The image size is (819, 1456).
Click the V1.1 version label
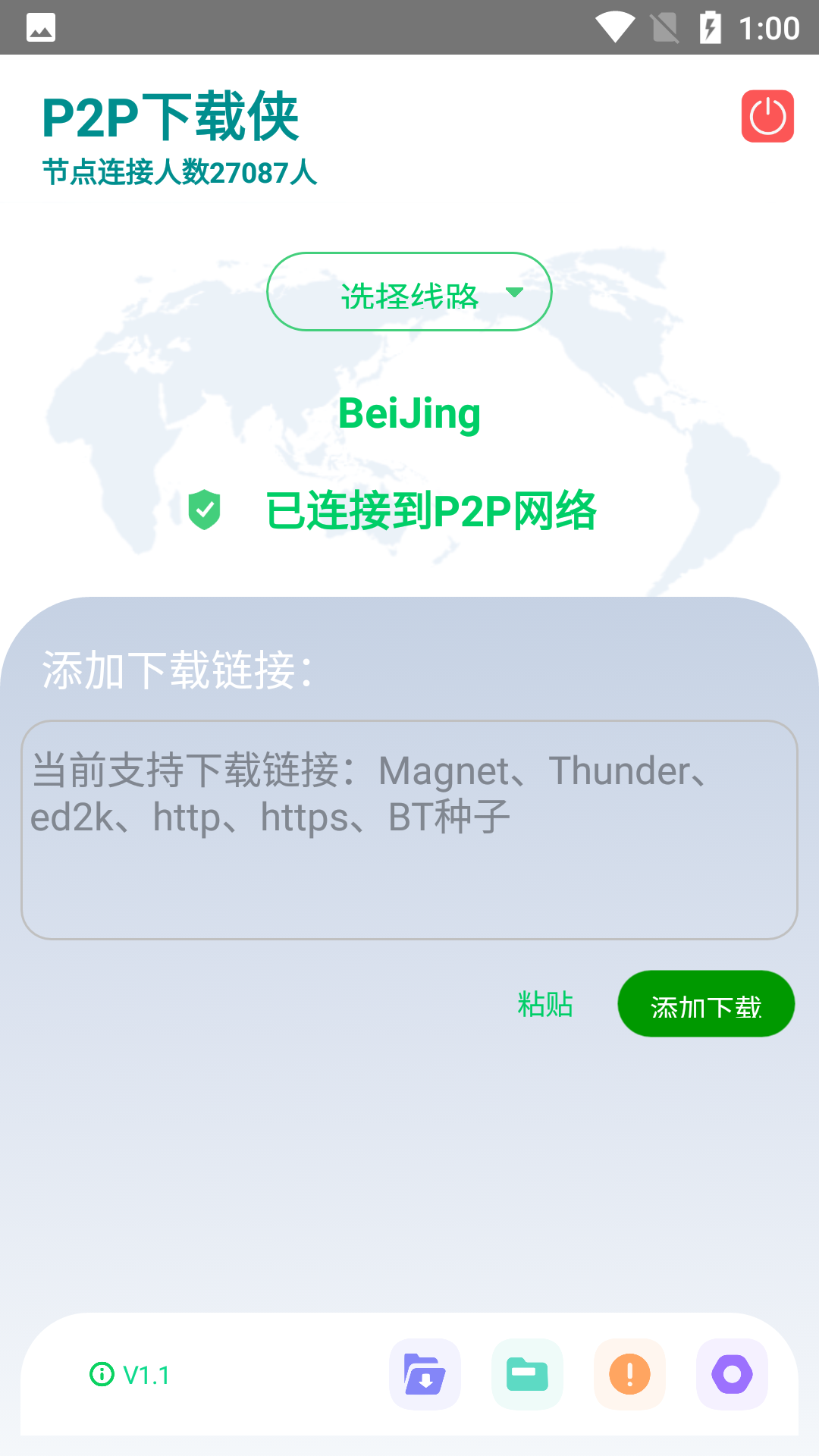(147, 1375)
